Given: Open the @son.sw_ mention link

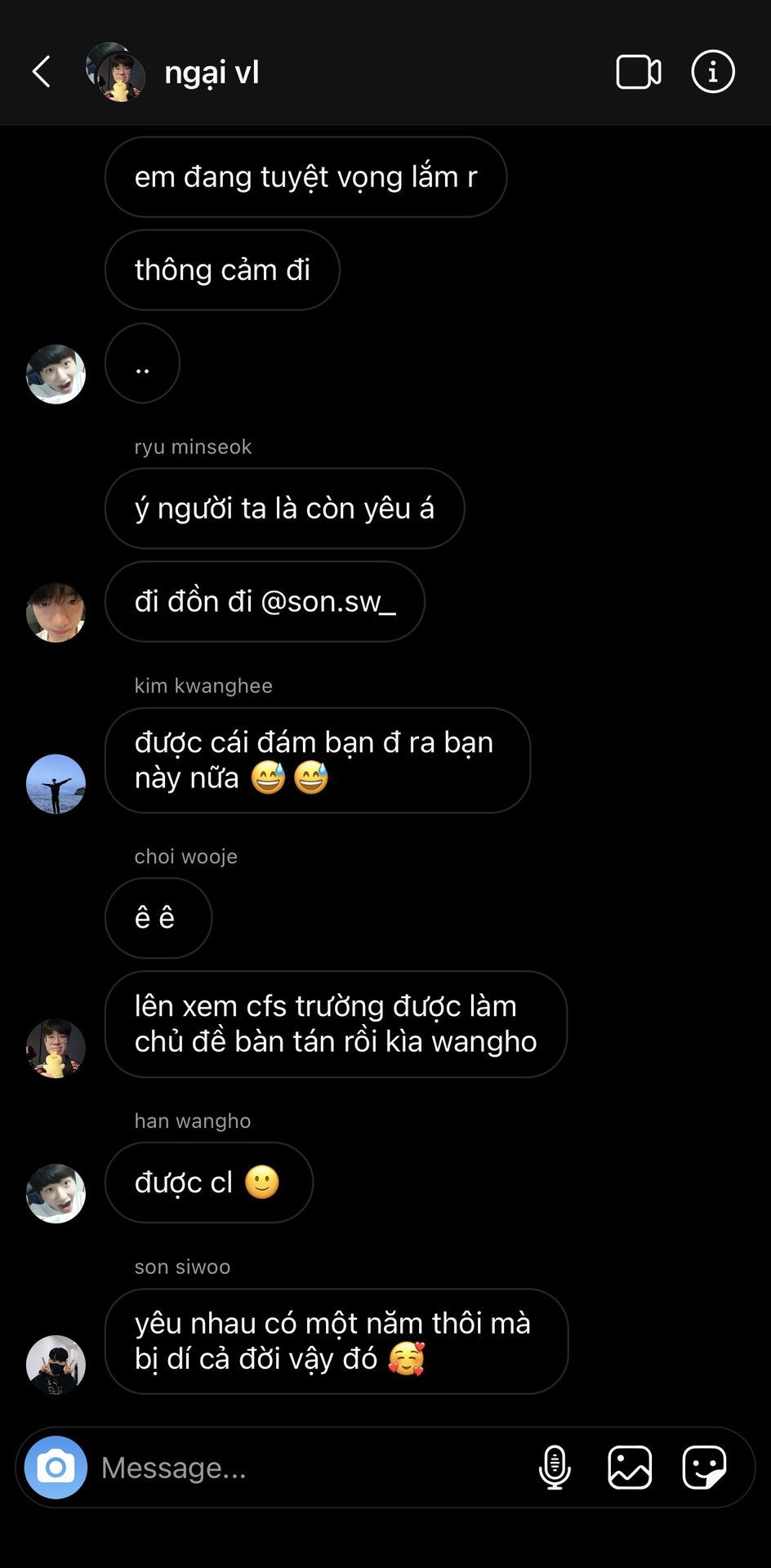Looking at the screenshot, I should (x=328, y=602).
